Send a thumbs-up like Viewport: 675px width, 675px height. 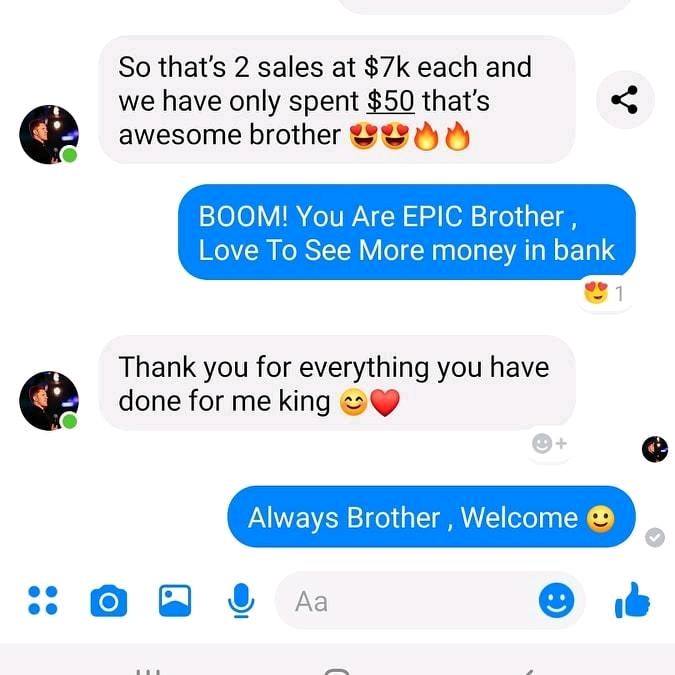632,600
